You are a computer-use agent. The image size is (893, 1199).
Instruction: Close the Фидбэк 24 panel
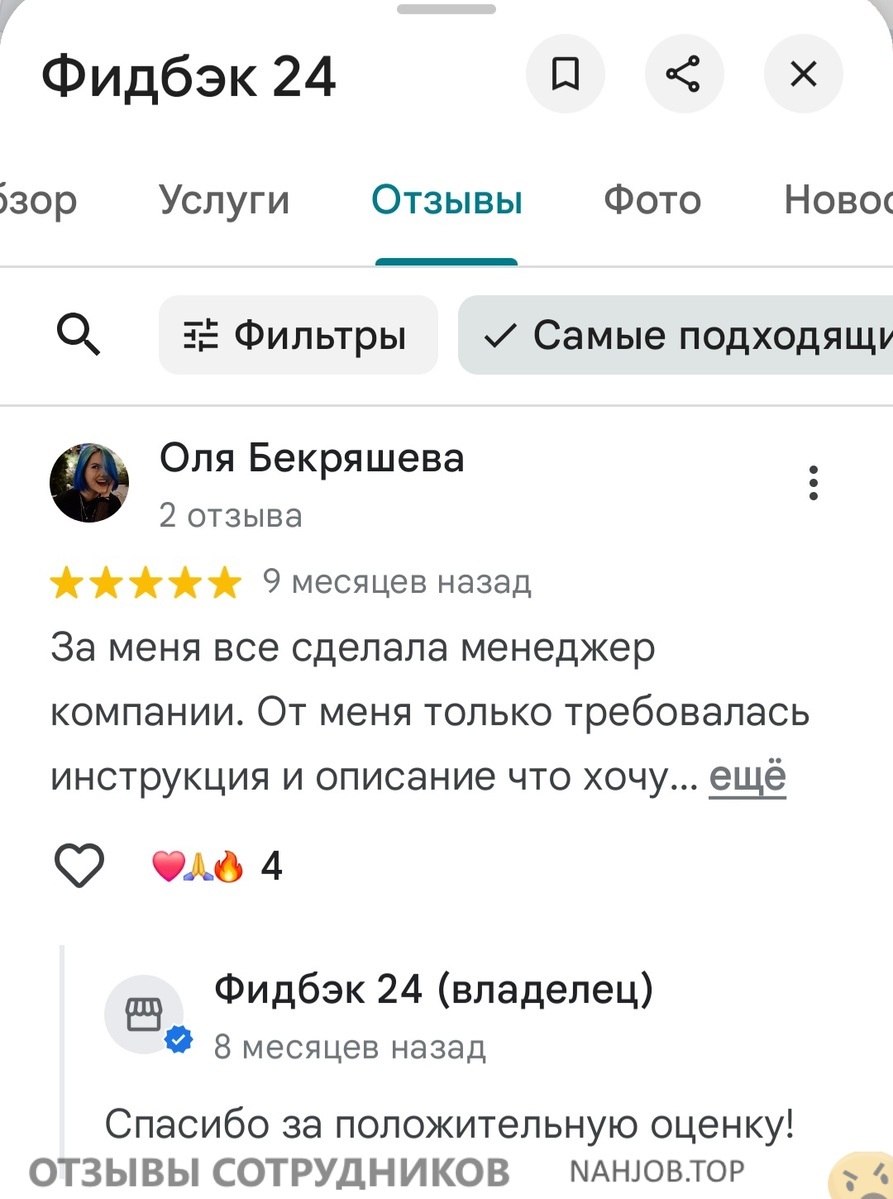[803, 75]
